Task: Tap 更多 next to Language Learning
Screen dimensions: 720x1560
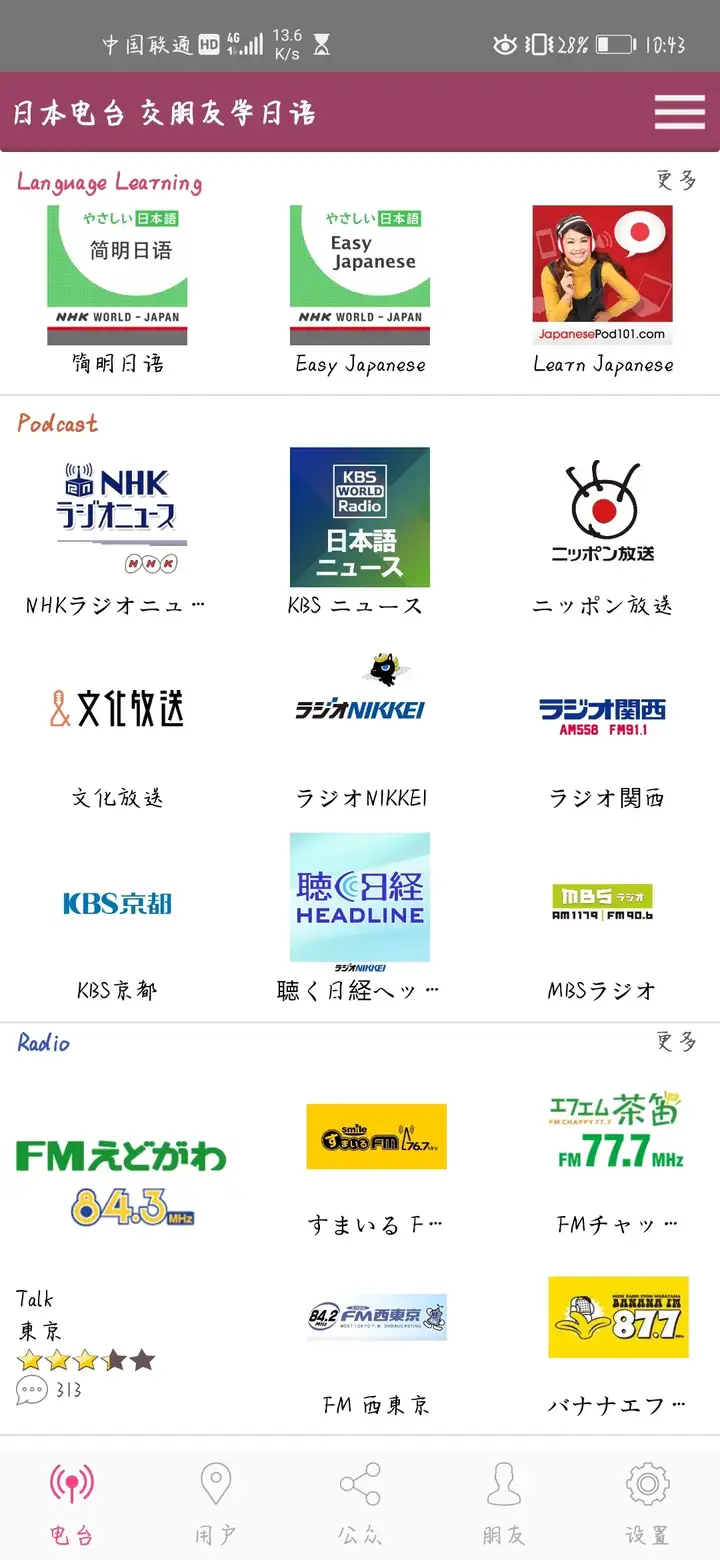Action: 676,181
